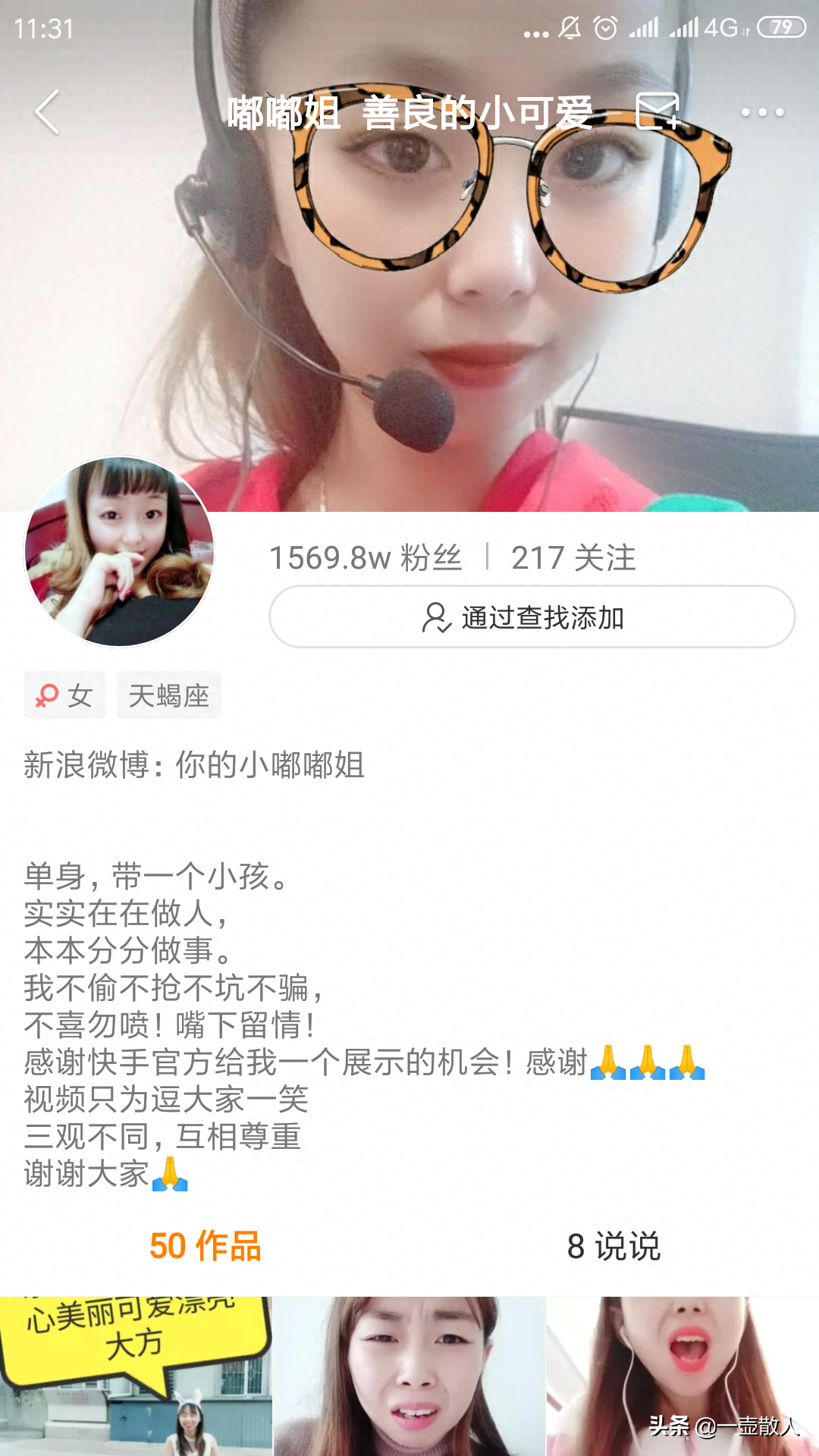Switch to the 8 说说 tab
Image resolution: width=819 pixels, height=1456 pixels.
pos(613,1246)
